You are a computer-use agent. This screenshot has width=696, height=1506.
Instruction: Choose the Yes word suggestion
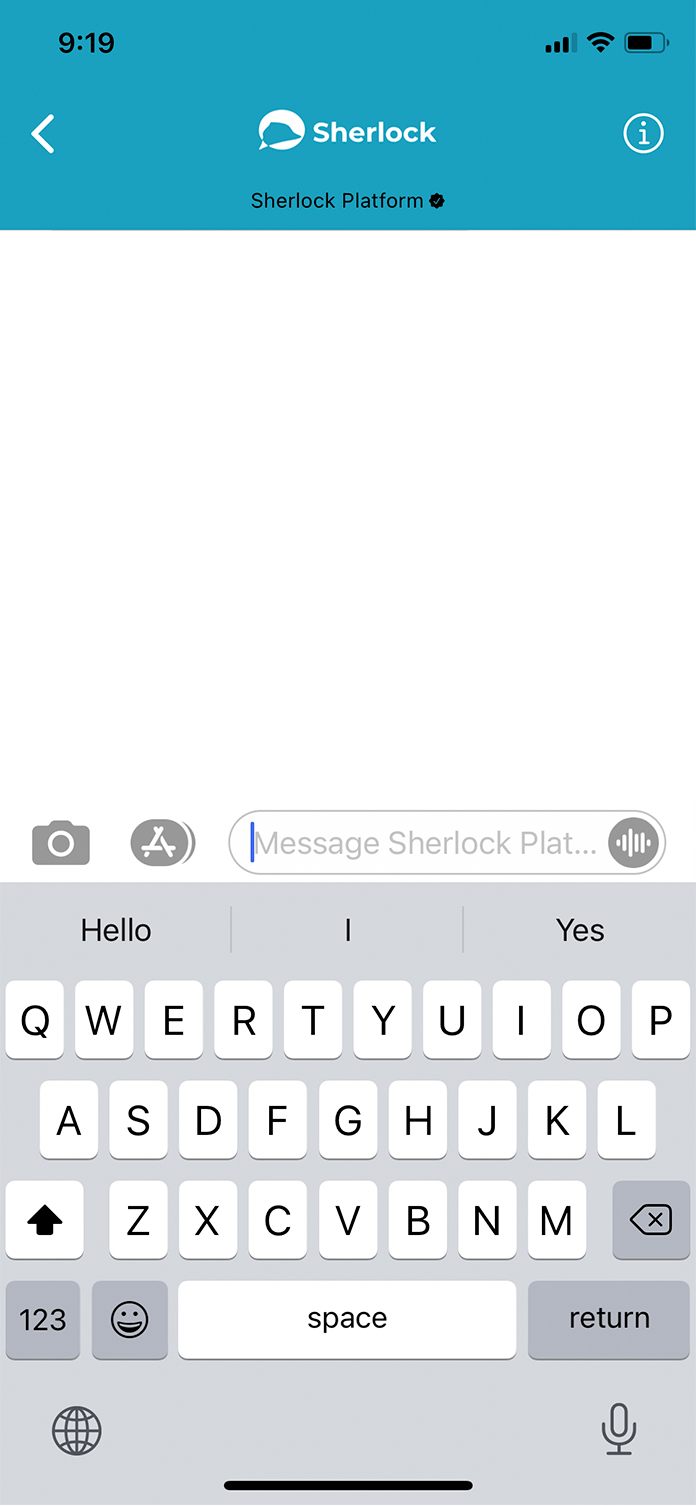[580, 930]
